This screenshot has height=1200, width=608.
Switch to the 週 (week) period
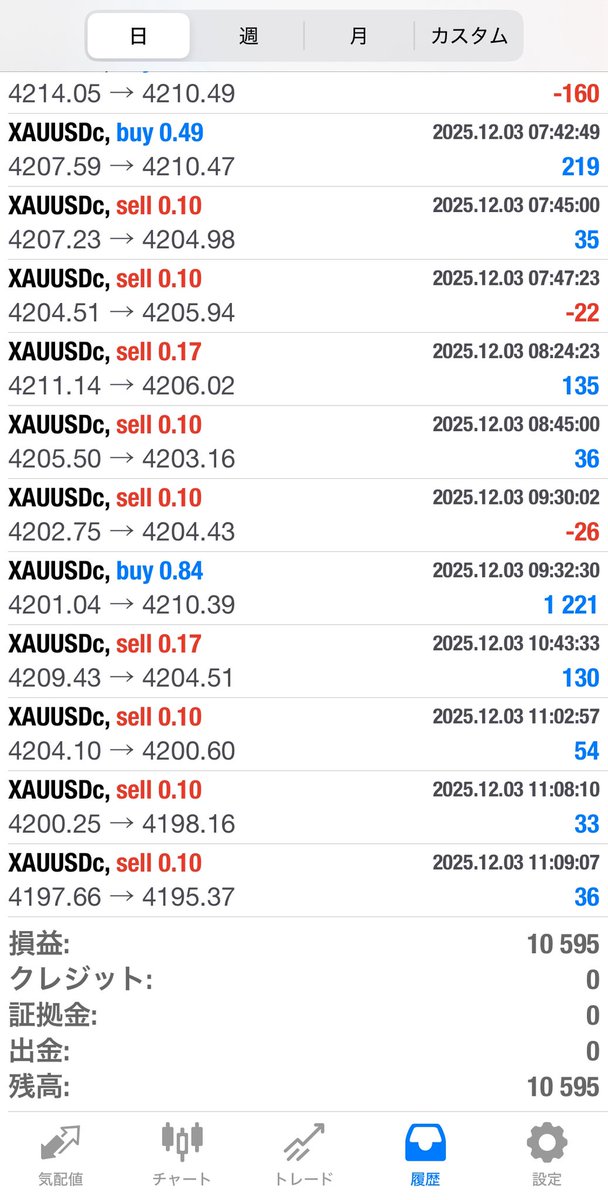(x=249, y=36)
